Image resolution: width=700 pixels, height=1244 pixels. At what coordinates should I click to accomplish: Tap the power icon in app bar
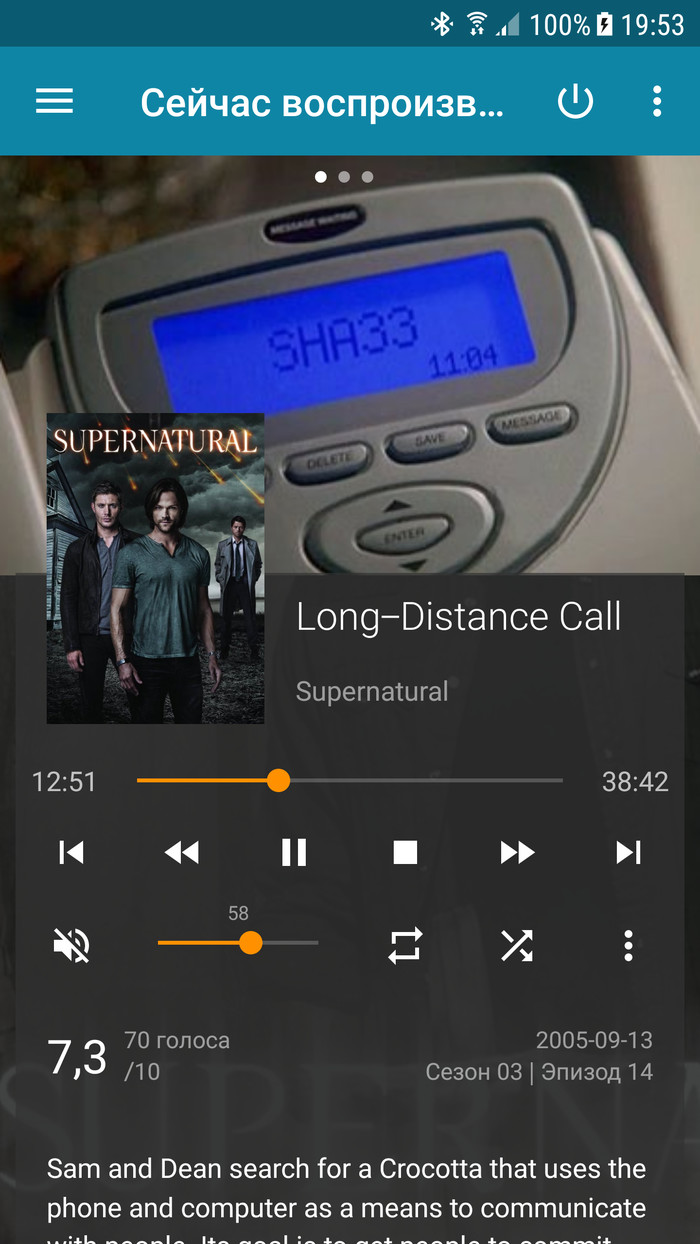[575, 101]
